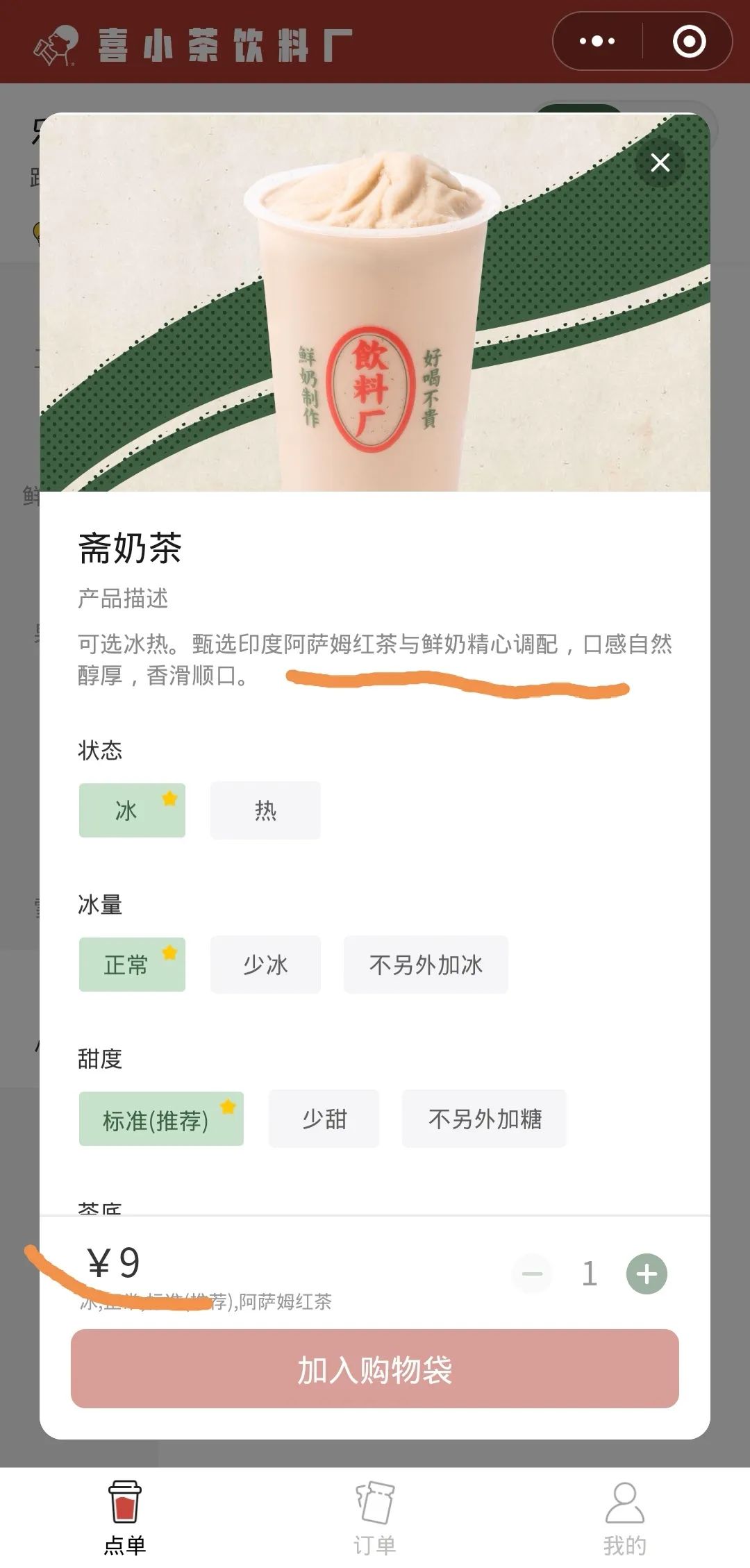Choose 正常 ice amount
This screenshot has width=750, height=1568.
pos(132,965)
